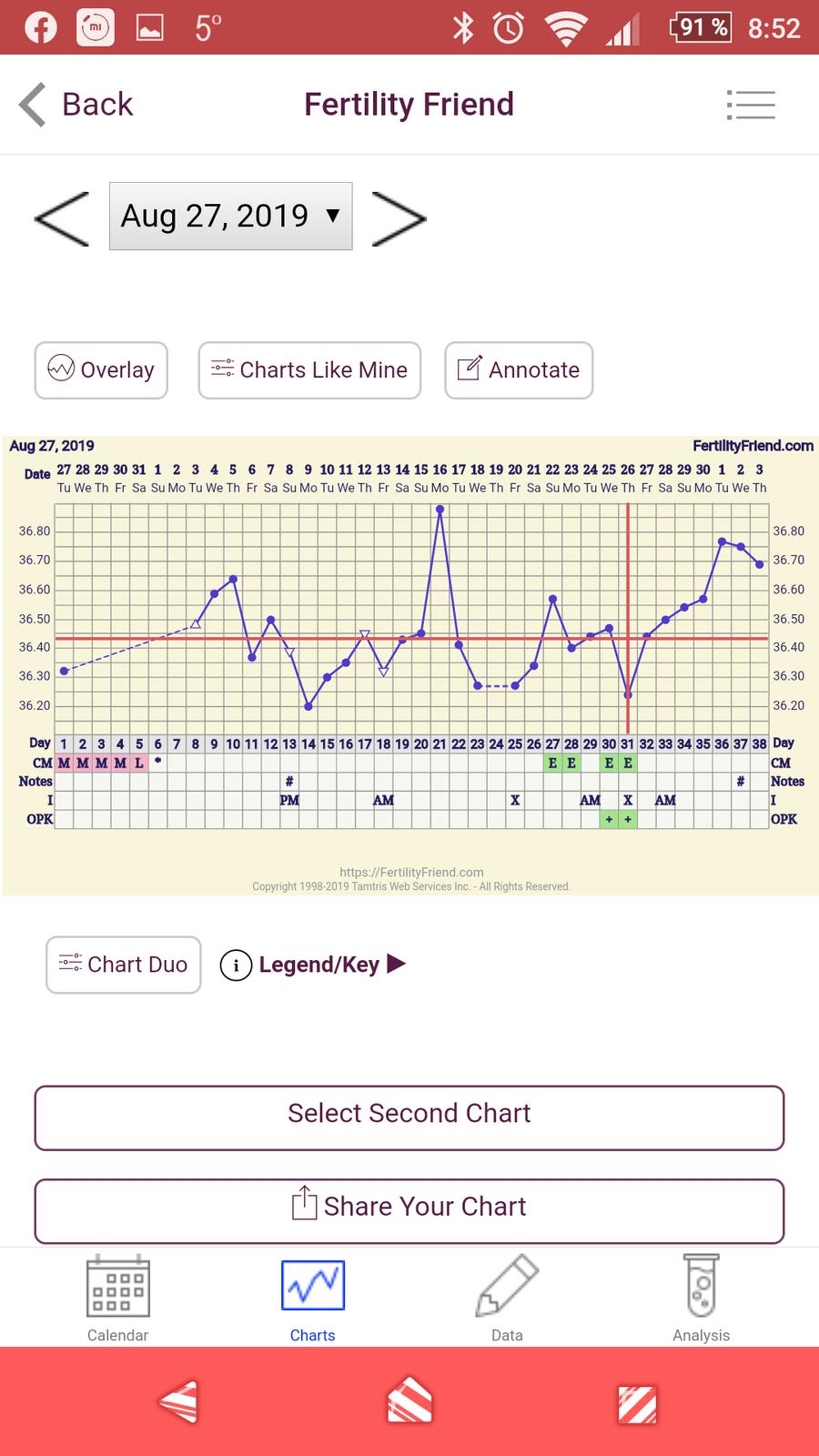819x1456 pixels.
Task: Open the hamburger list menu
Action: 751,105
